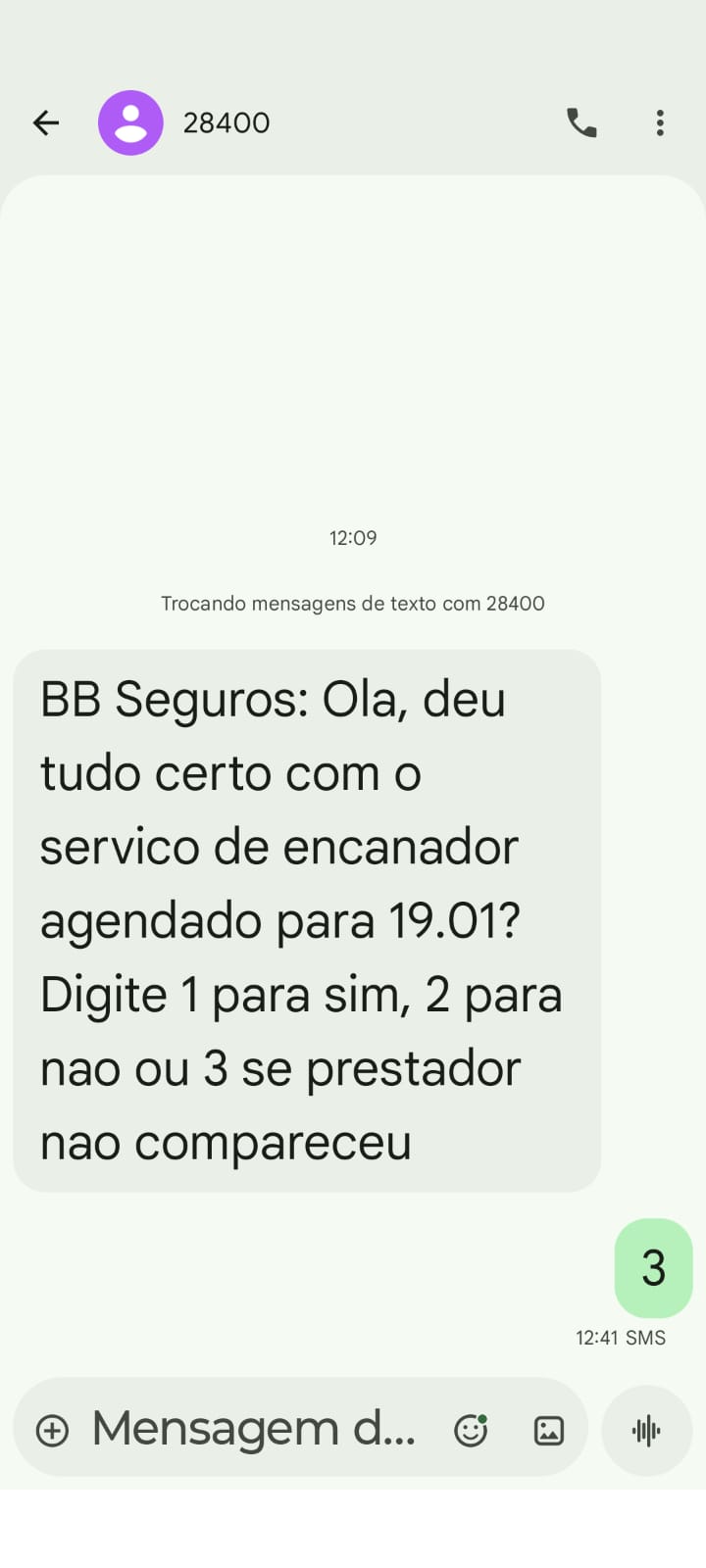Attach an image from the gallery
Viewport: 706px width, 1568px height.
(548, 1431)
